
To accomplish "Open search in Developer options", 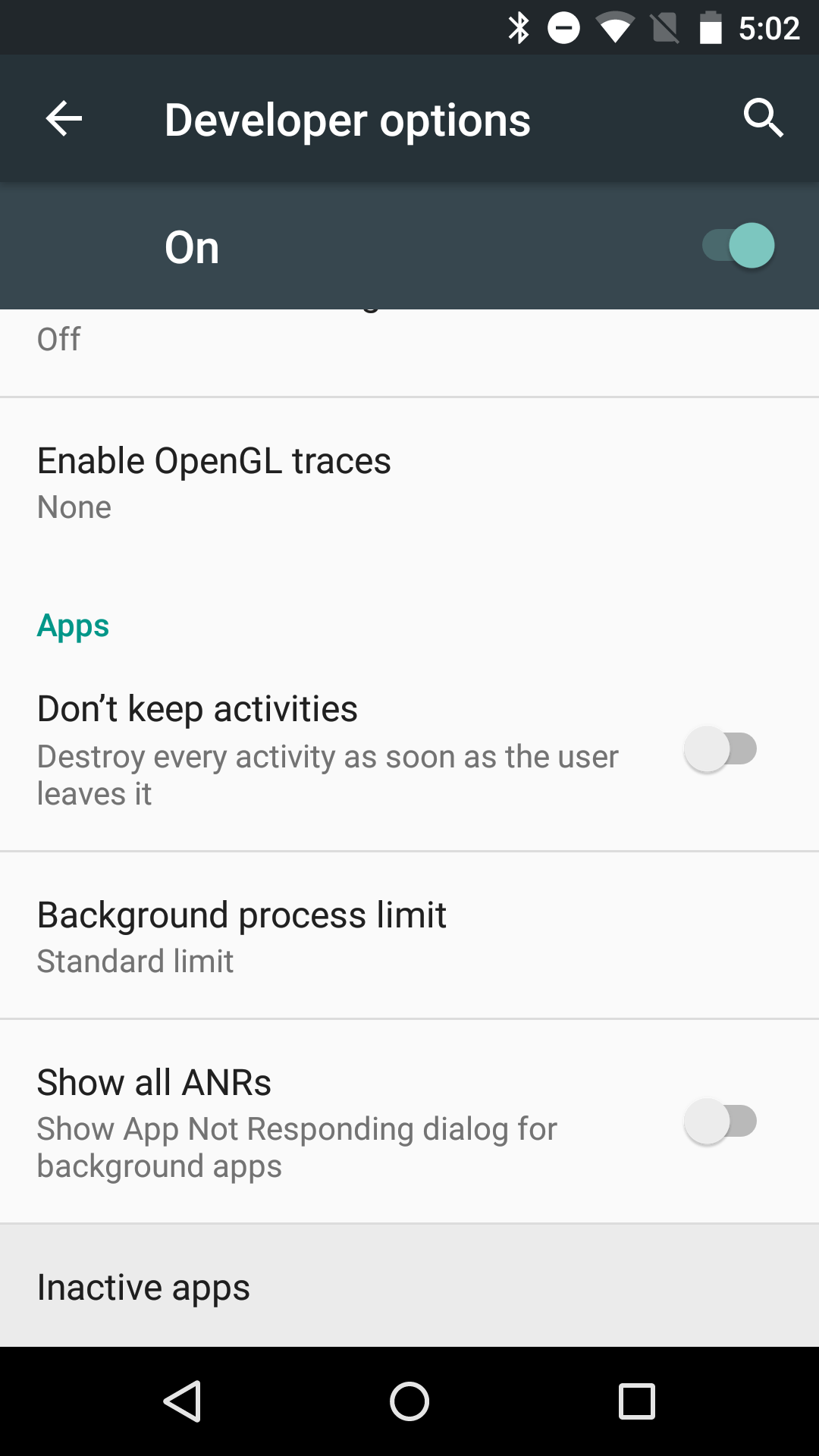I will tap(764, 118).
